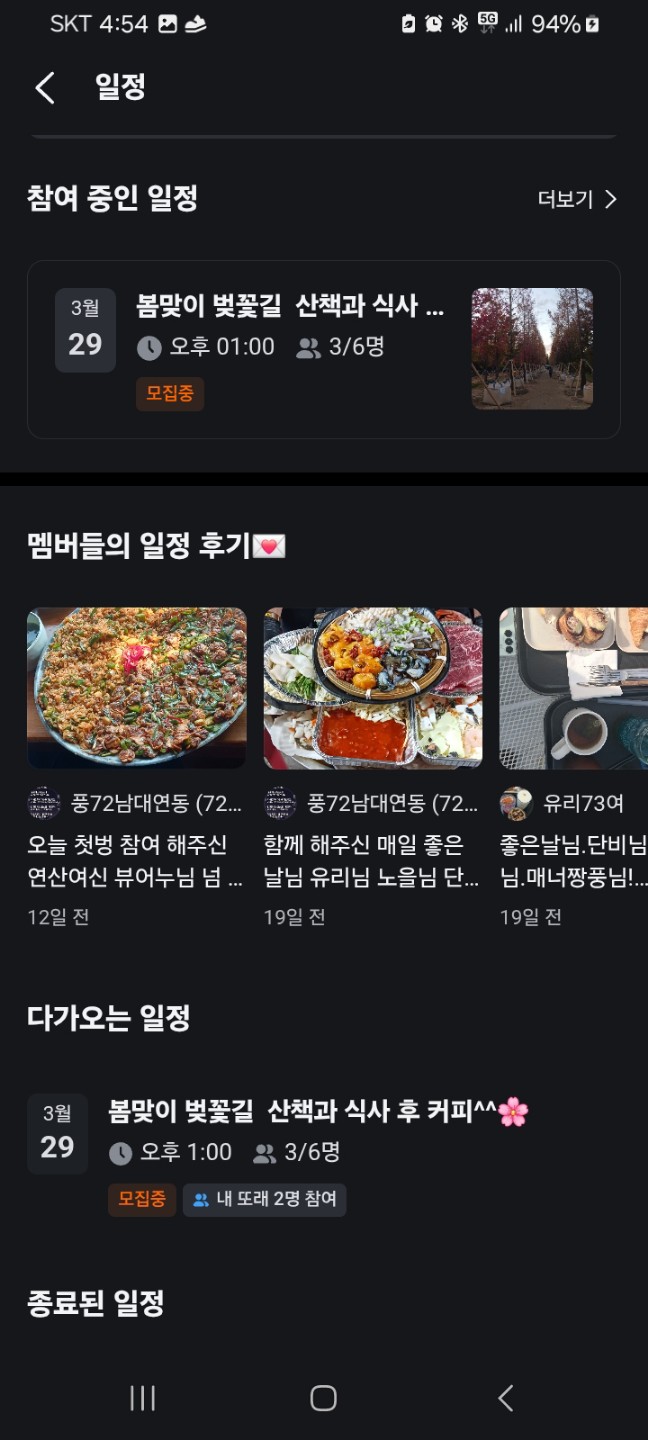Tap the system home button
Screen dimensions: 648x1440
(323, 1398)
